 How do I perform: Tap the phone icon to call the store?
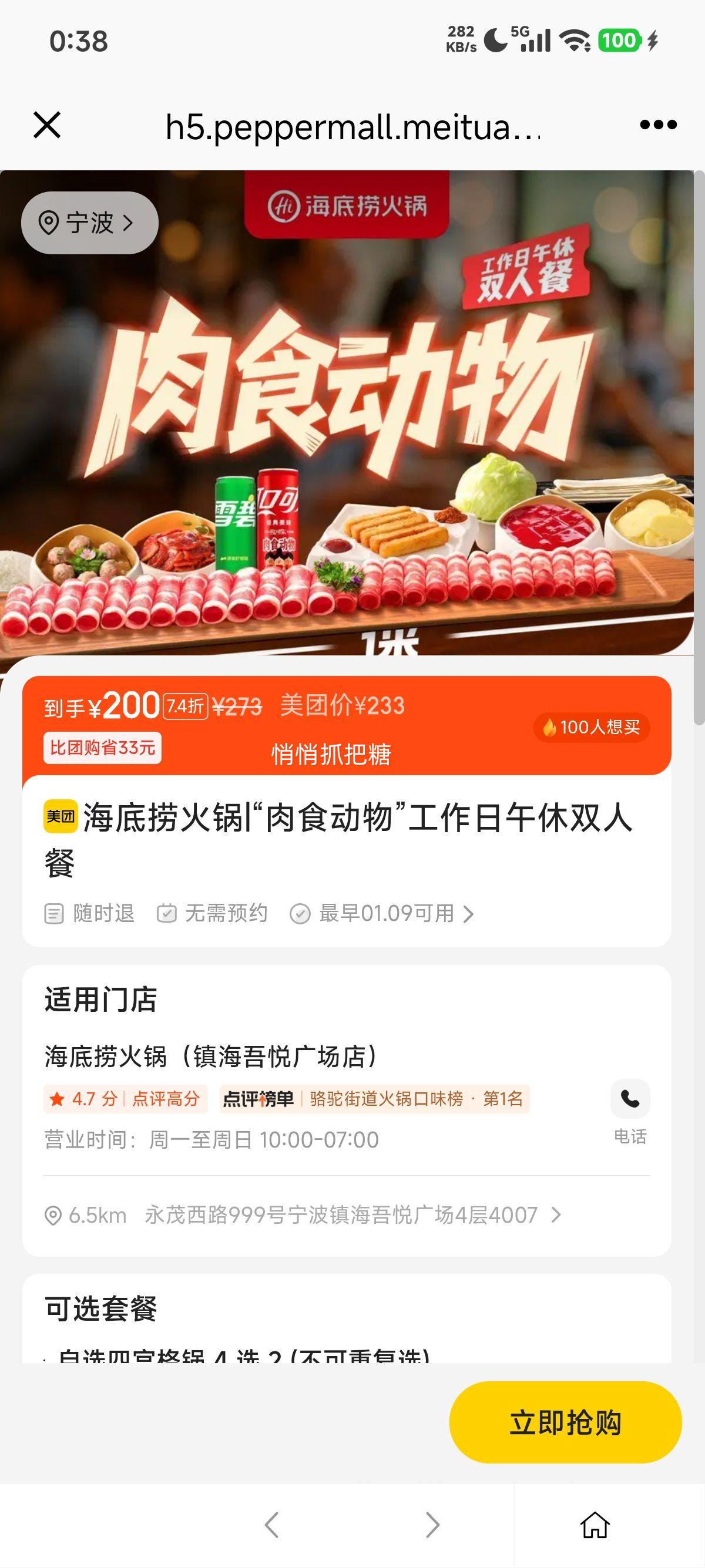click(630, 1098)
